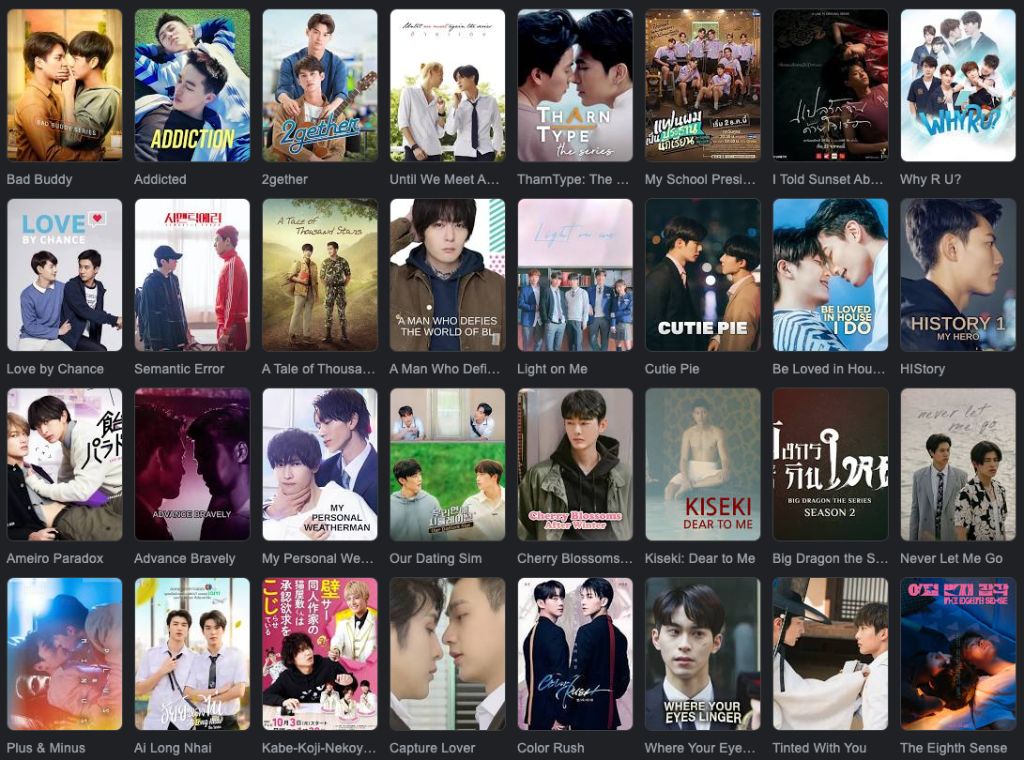Viewport: 1024px width, 760px height.
Task: Open the Ameiro Paradox poster
Action: pyautogui.click(x=64, y=464)
